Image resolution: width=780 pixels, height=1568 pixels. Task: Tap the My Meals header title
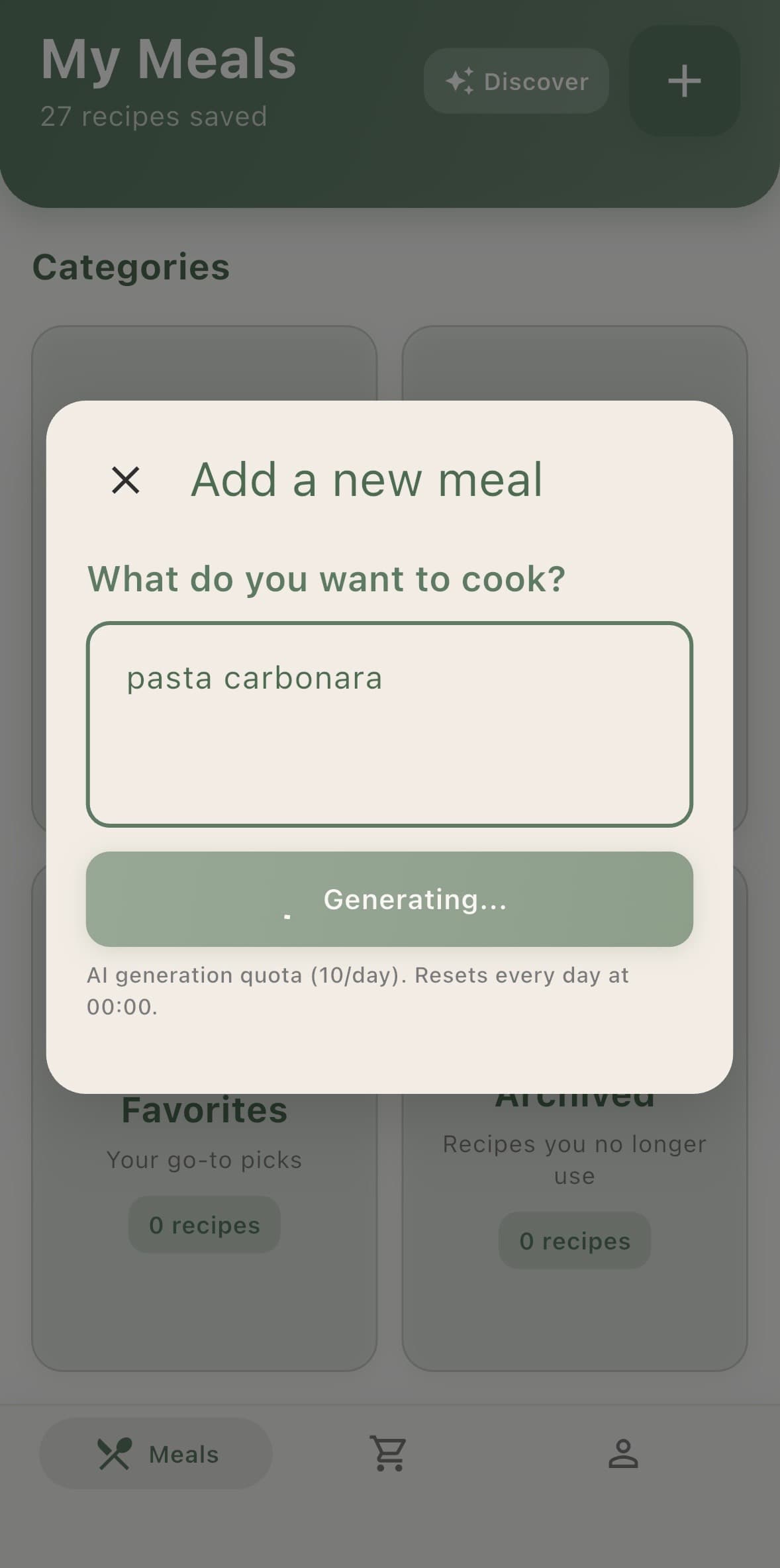167,58
